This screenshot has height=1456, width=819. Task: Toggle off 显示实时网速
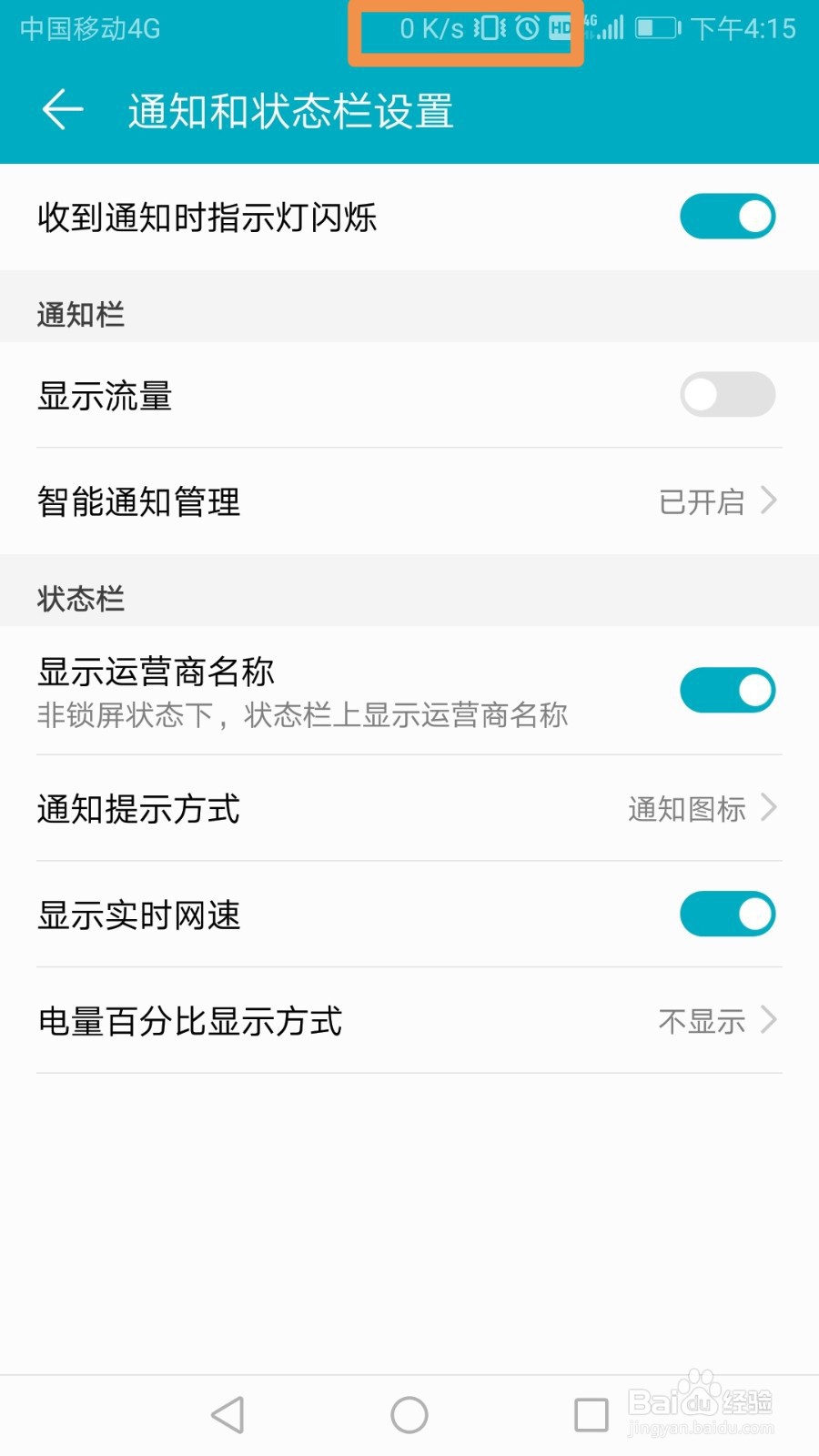(x=727, y=914)
